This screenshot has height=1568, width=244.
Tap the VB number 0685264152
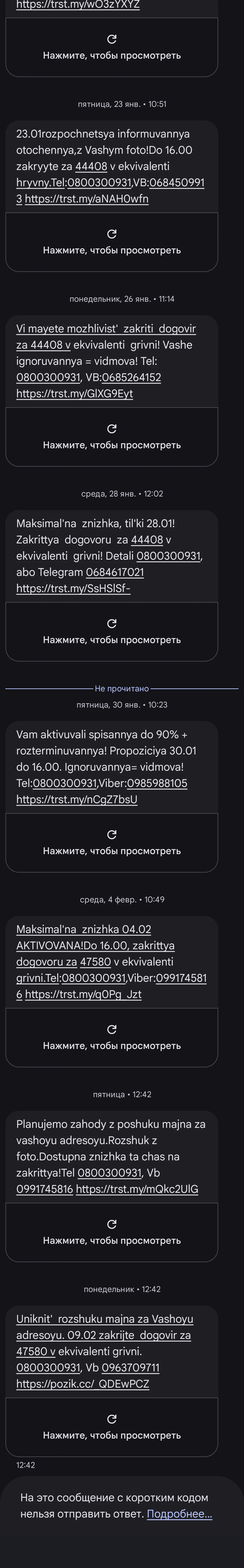[131, 377]
